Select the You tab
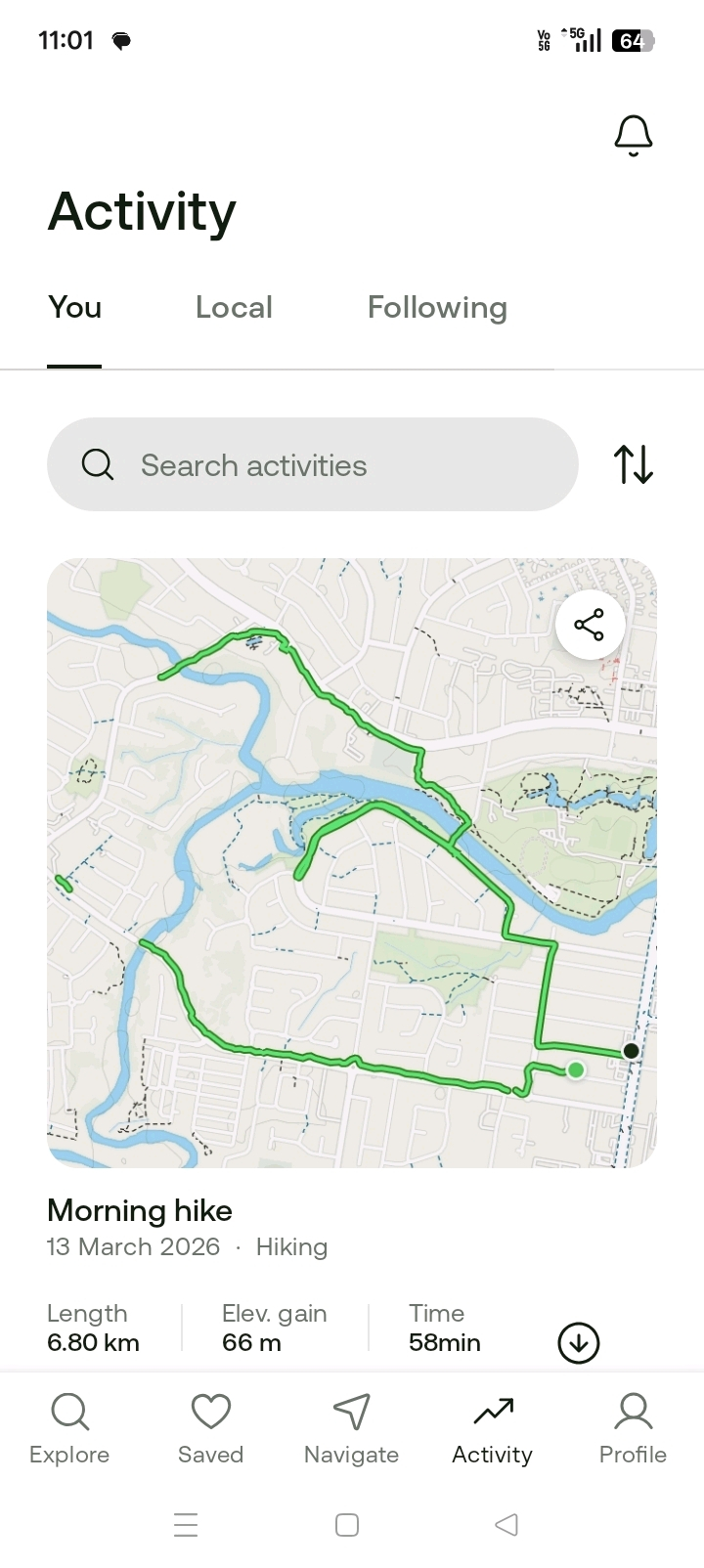 click(x=74, y=308)
